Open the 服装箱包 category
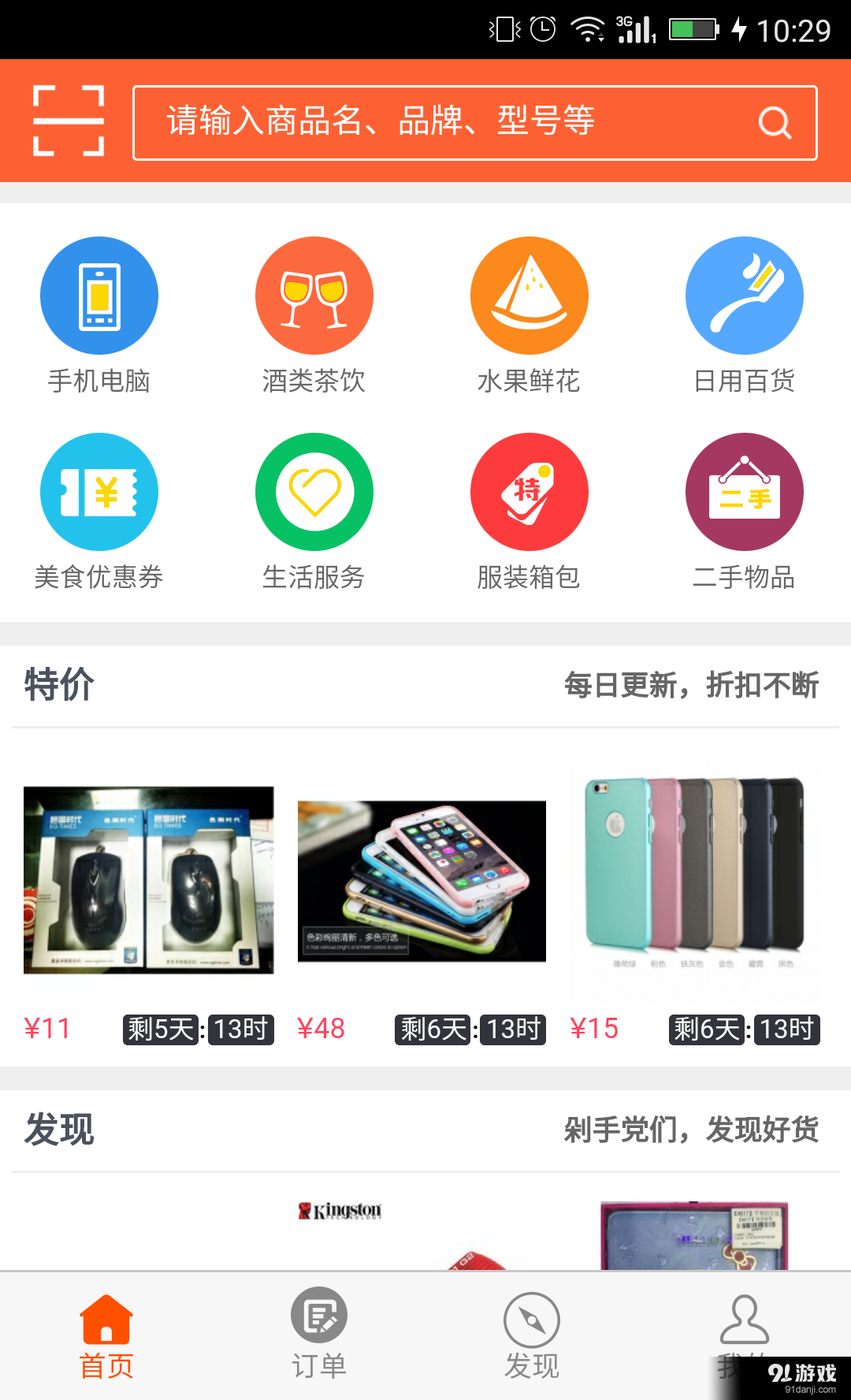Screen dimensions: 851x1400 [x=529, y=512]
